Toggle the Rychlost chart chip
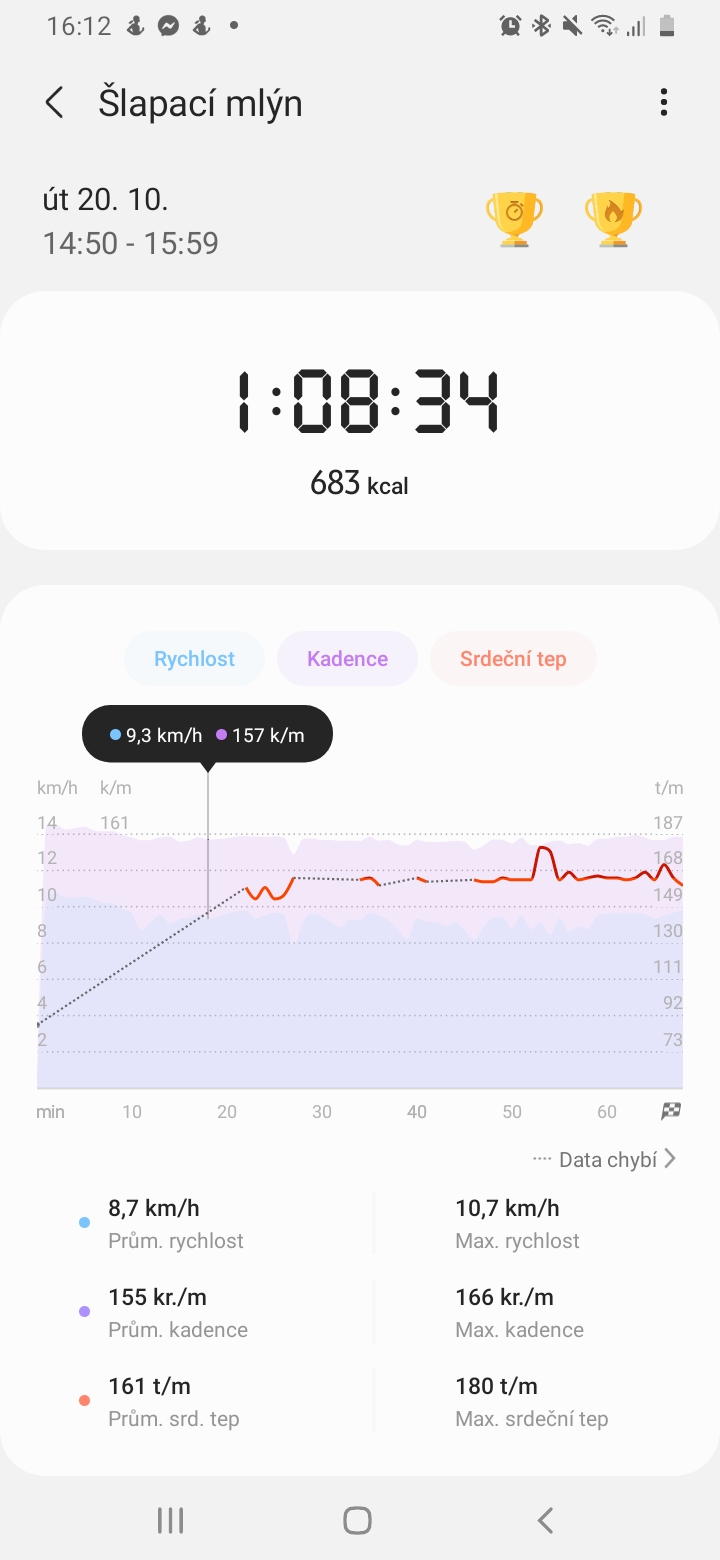 click(194, 659)
